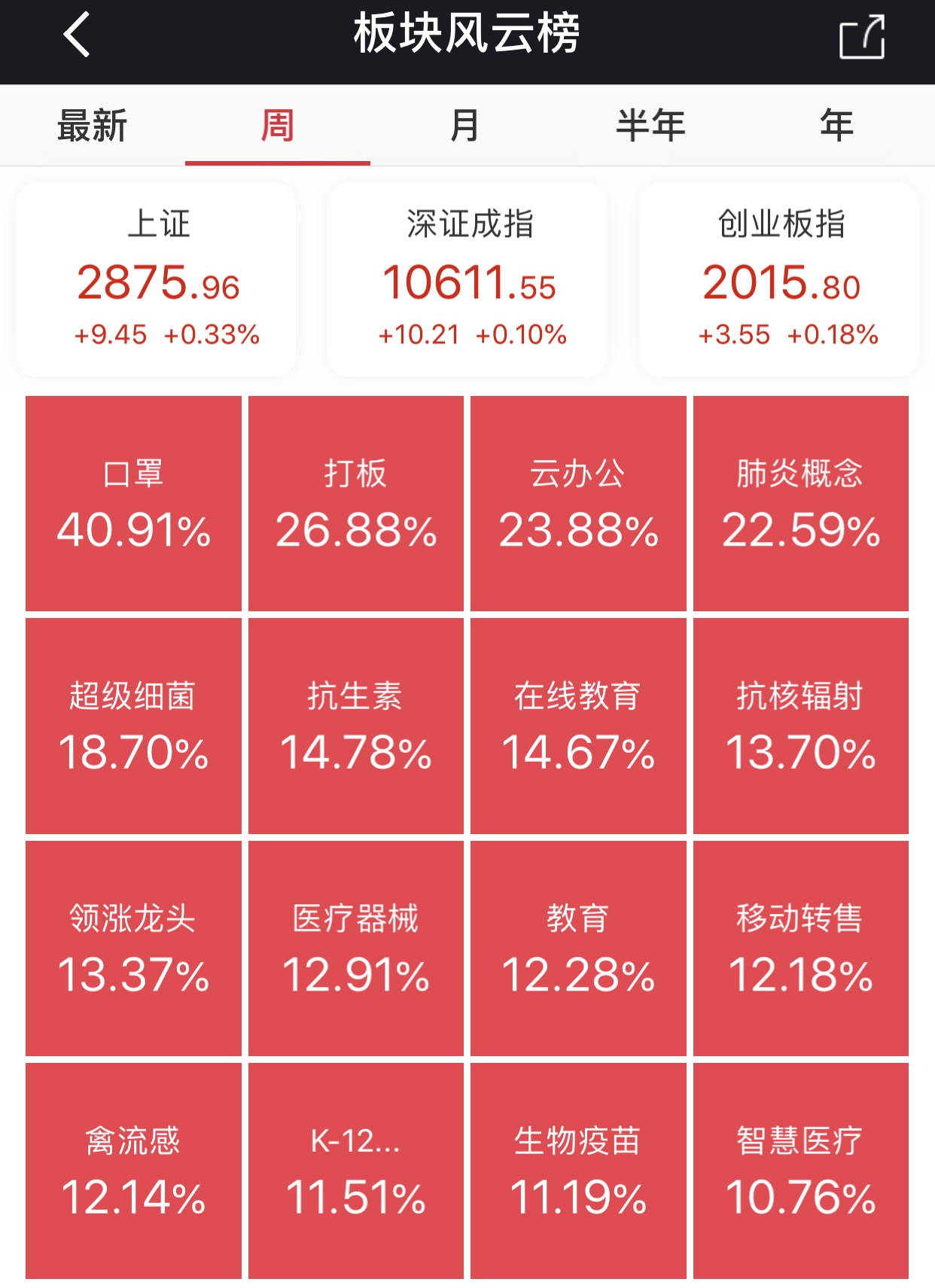Tap the back arrow to exit 板块风云榜

coord(78,38)
